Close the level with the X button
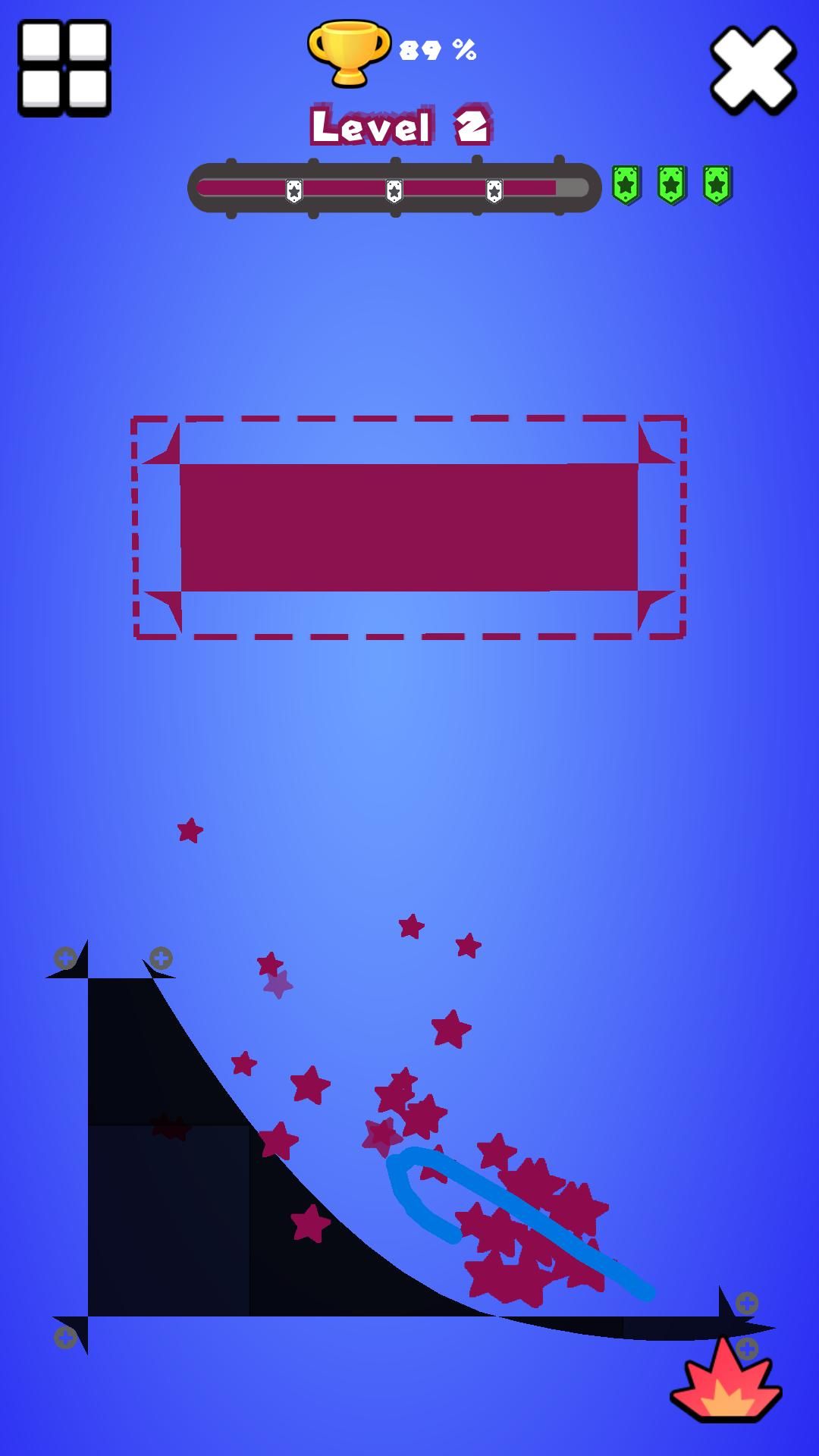Image resolution: width=819 pixels, height=1456 pixels. click(x=753, y=70)
